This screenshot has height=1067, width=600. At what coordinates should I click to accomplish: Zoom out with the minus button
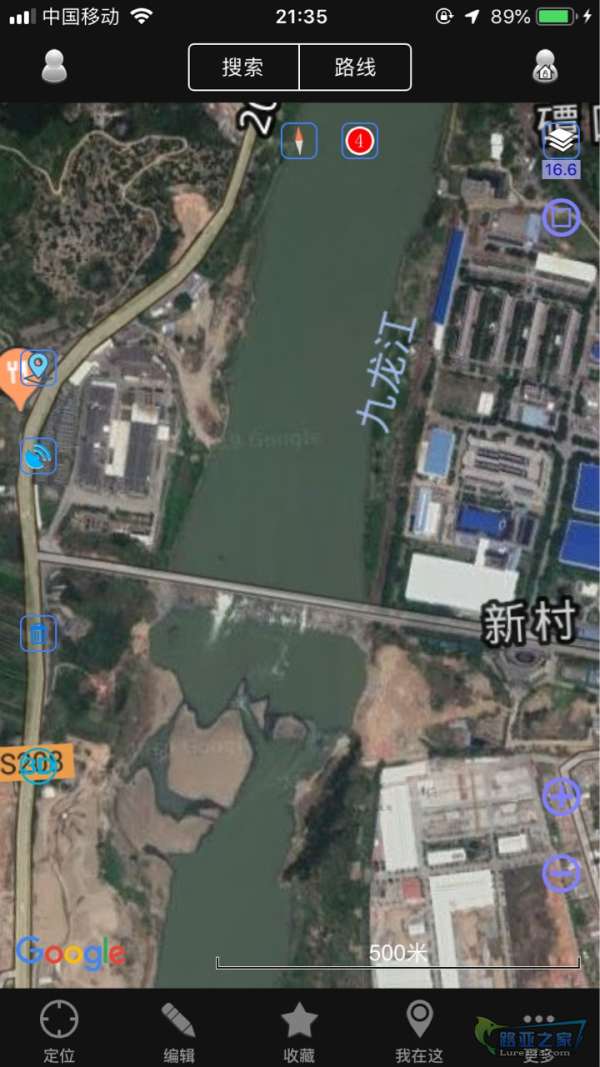pyautogui.click(x=561, y=873)
